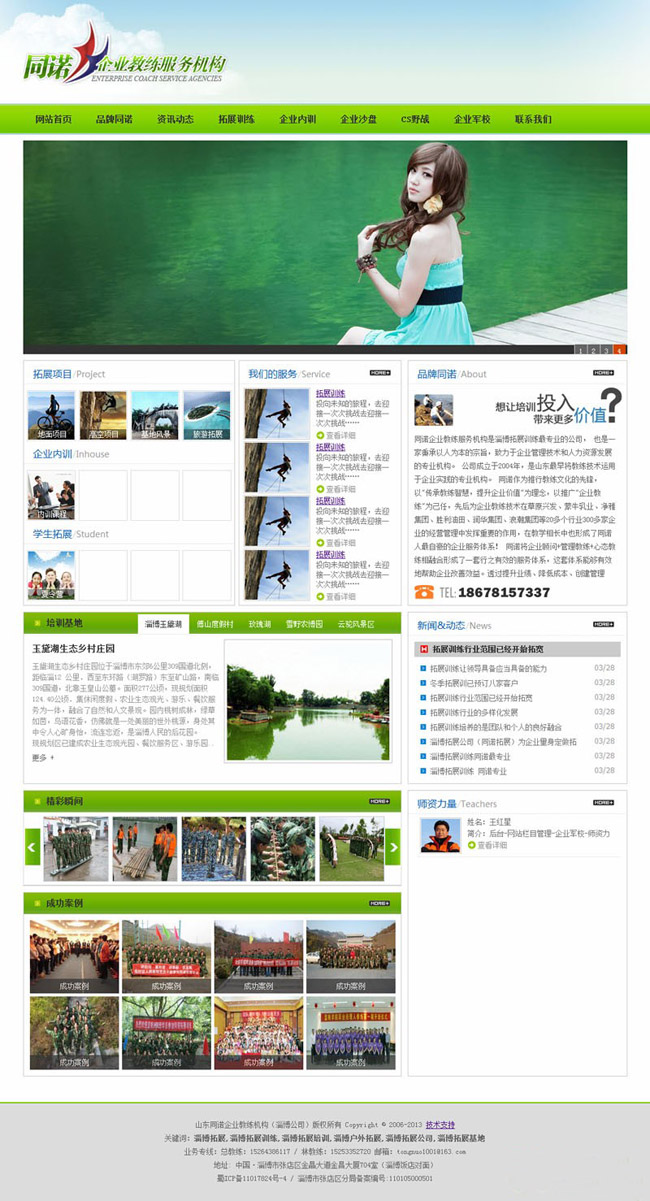Tap MORE in the 成功案例 section

[x=380, y=903]
